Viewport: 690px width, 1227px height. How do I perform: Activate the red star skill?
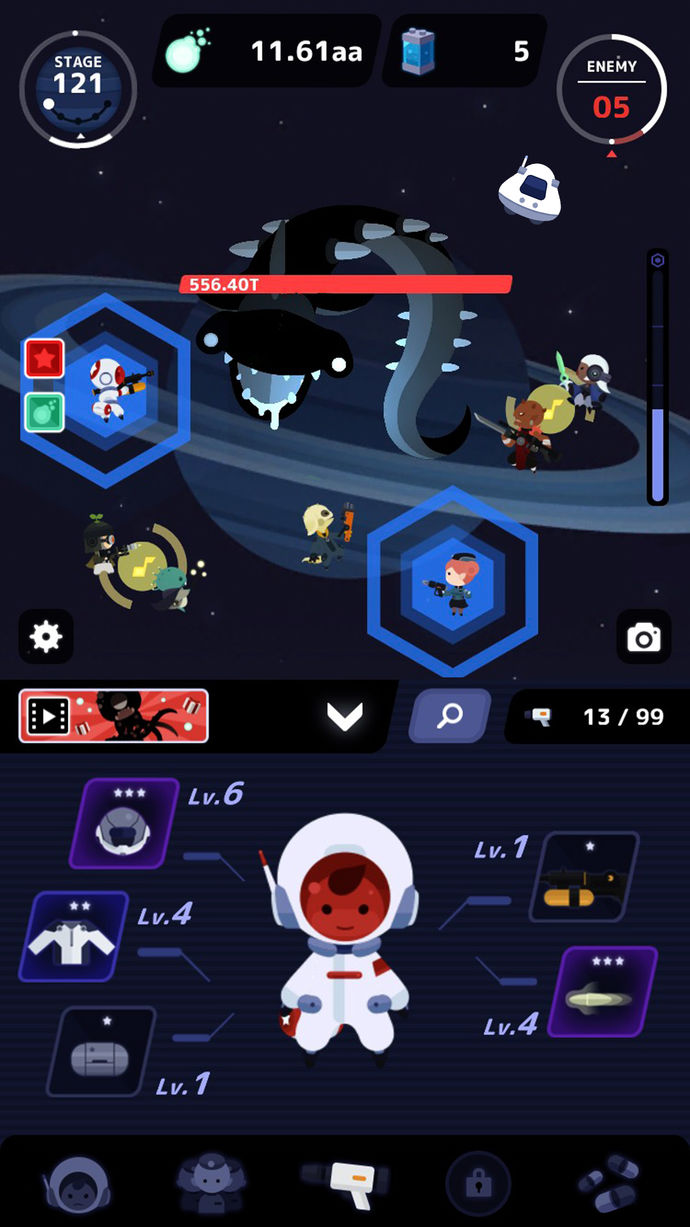[x=45, y=358]
